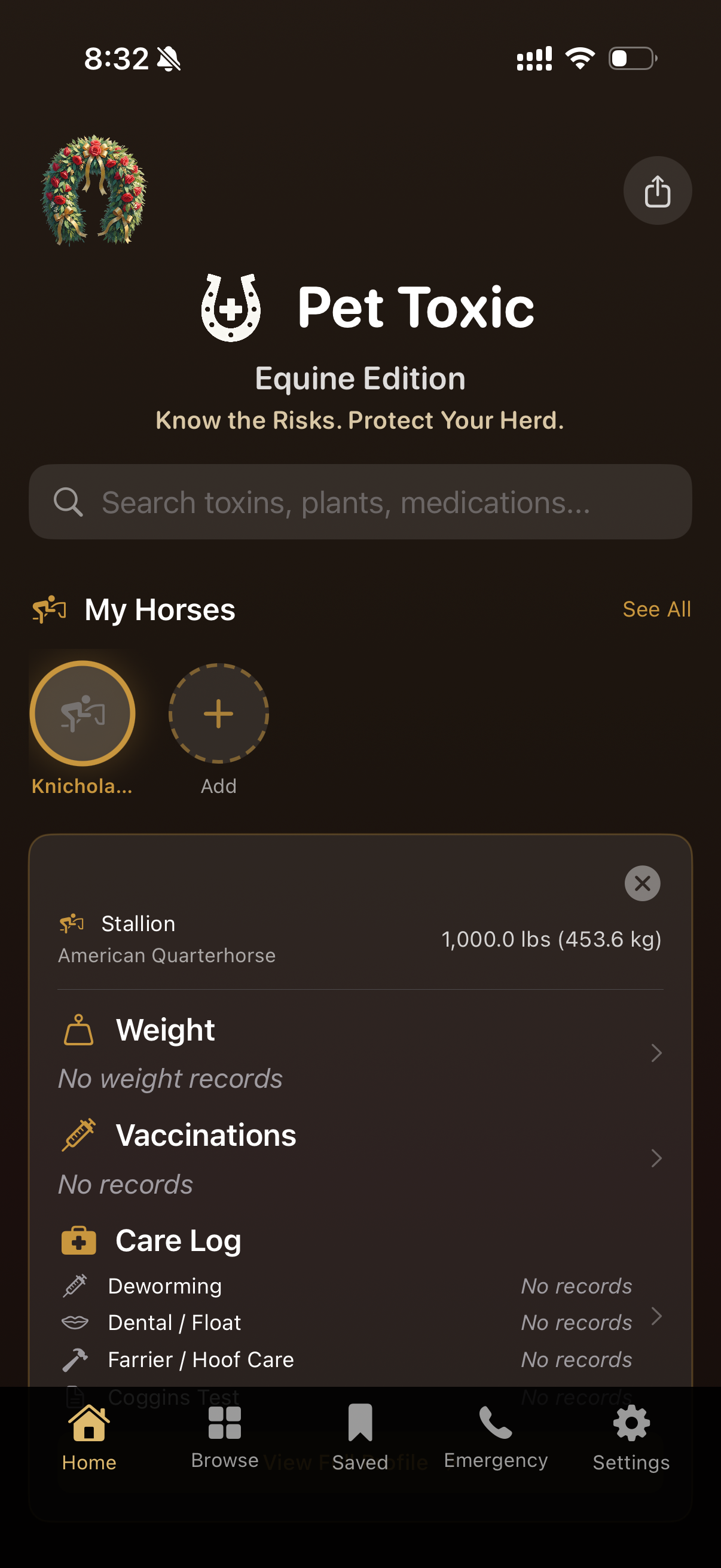Dismiss the horse detail card
This screenshot has width=721, height=1568.
(x=643, y=883)
